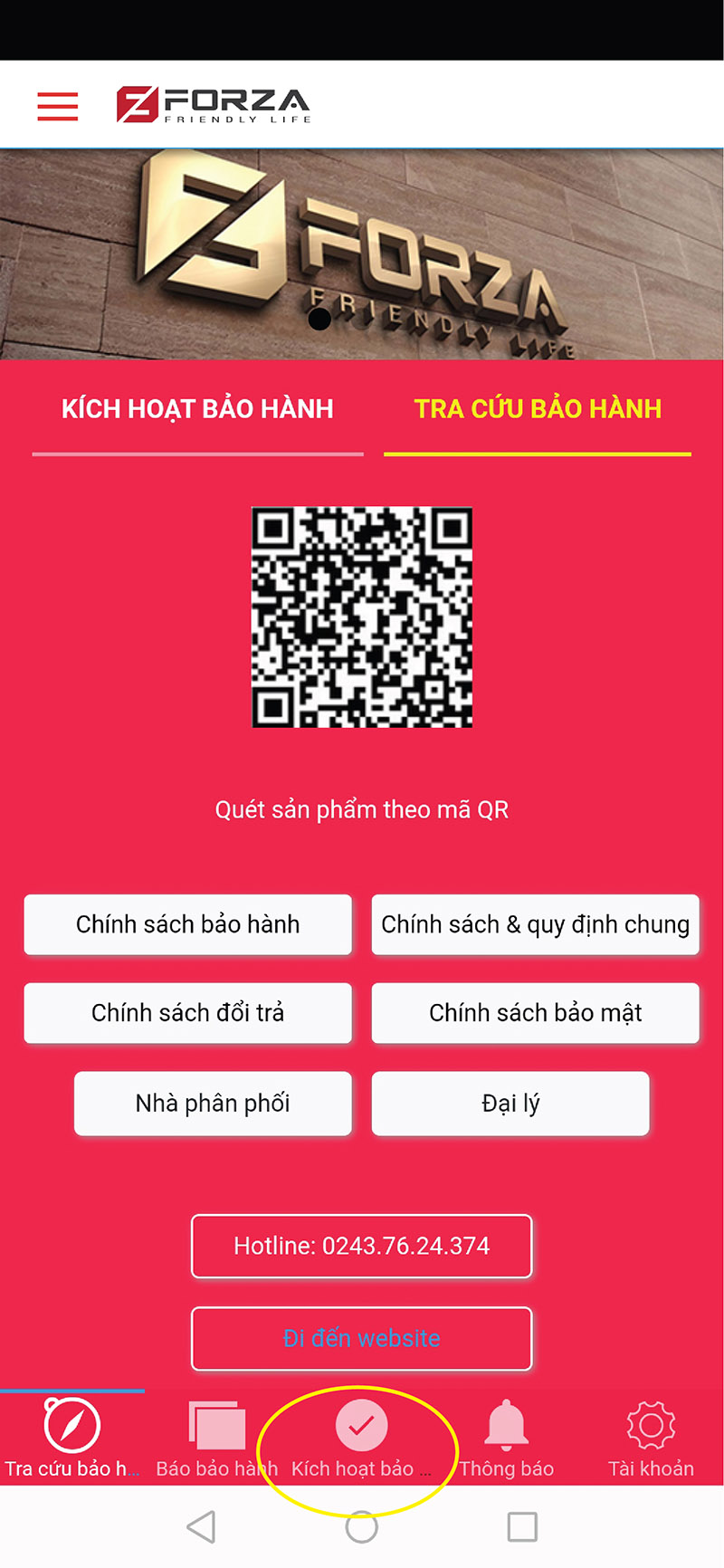This screenshot has width=724, height=1568.
Task: Call the hotline 0243.76.24.374
Action: [x=361, y=1246]
